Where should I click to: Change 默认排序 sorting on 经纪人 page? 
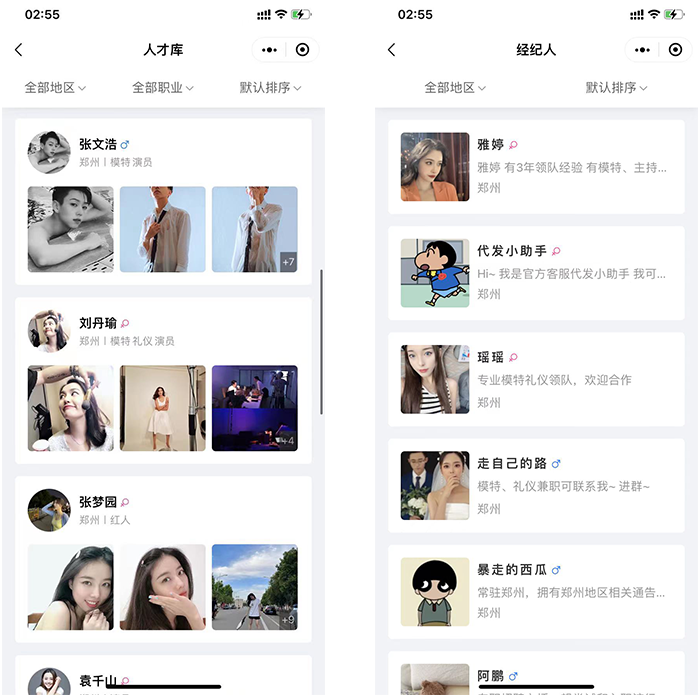click(616, 88)
